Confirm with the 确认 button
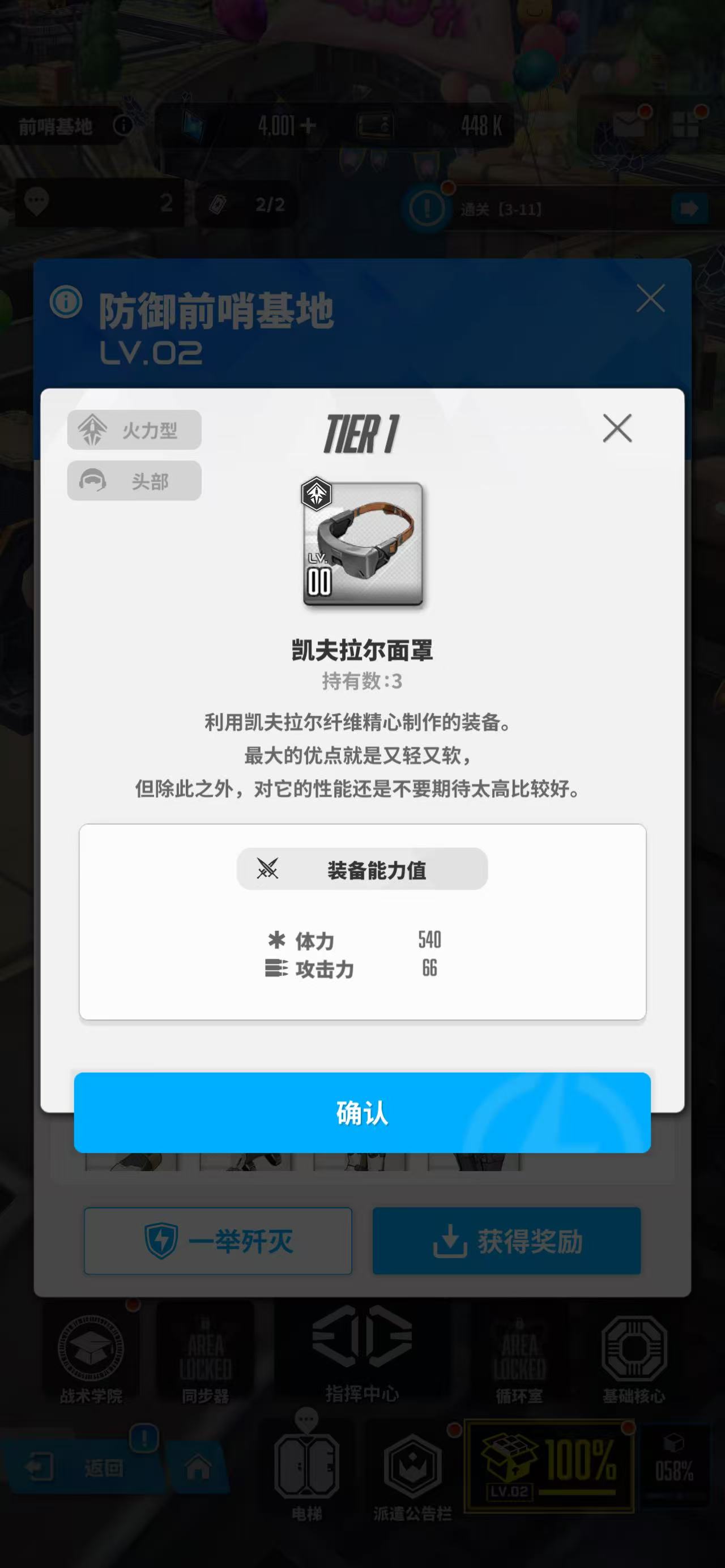This screenshot has height=1568, width=725. [x=362, y=1113]
